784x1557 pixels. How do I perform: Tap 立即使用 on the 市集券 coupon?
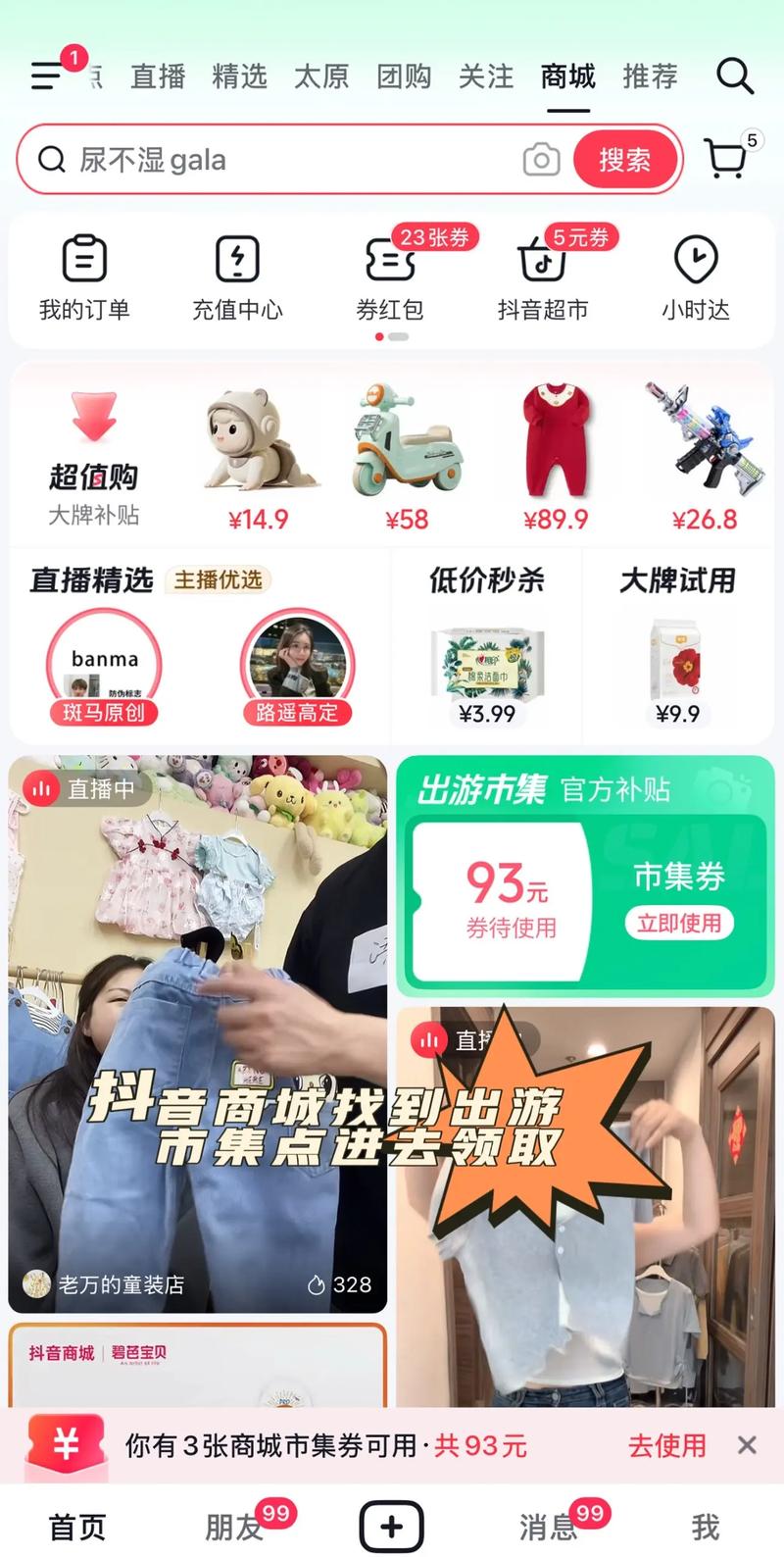[x=679, y=923]
